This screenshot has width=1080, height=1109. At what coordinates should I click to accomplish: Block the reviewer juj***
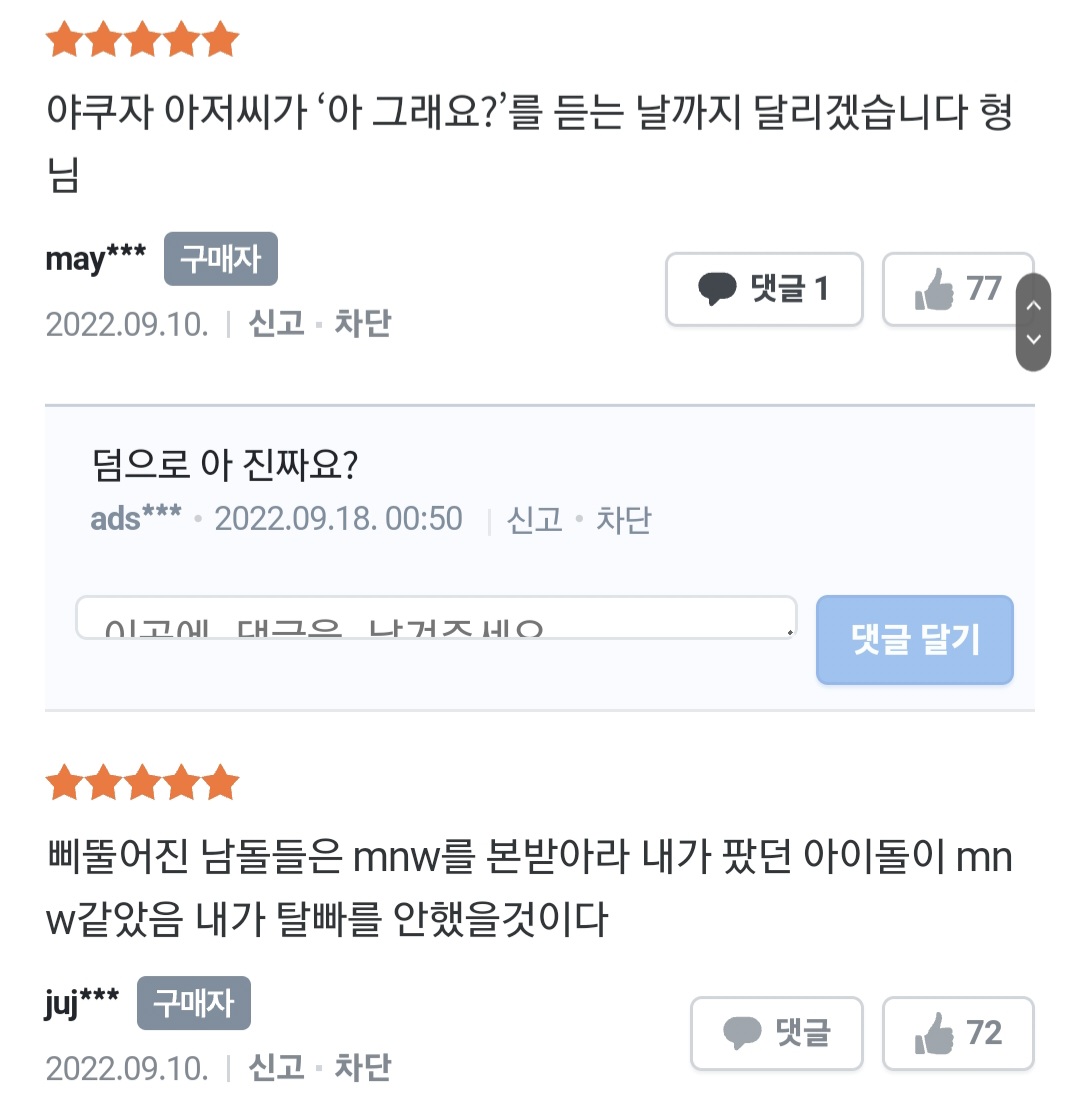pos(362,1067)
